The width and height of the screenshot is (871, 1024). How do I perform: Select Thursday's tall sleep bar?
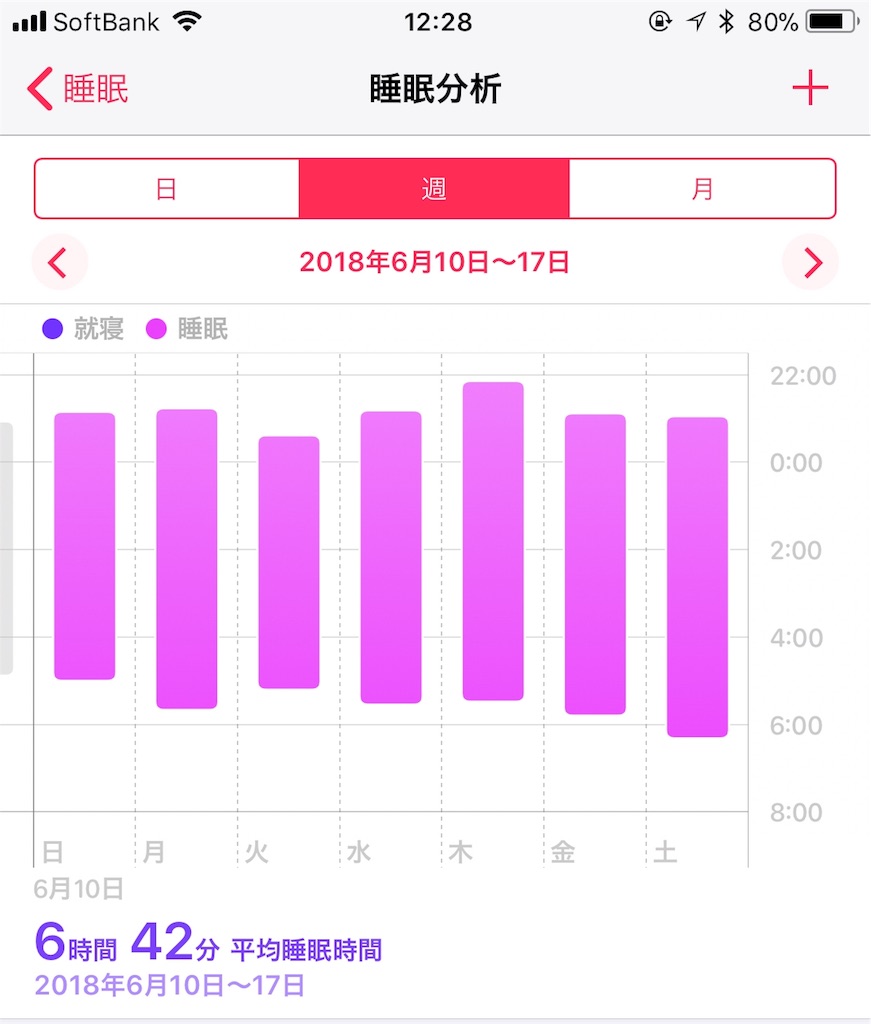(x=492, y=540)
